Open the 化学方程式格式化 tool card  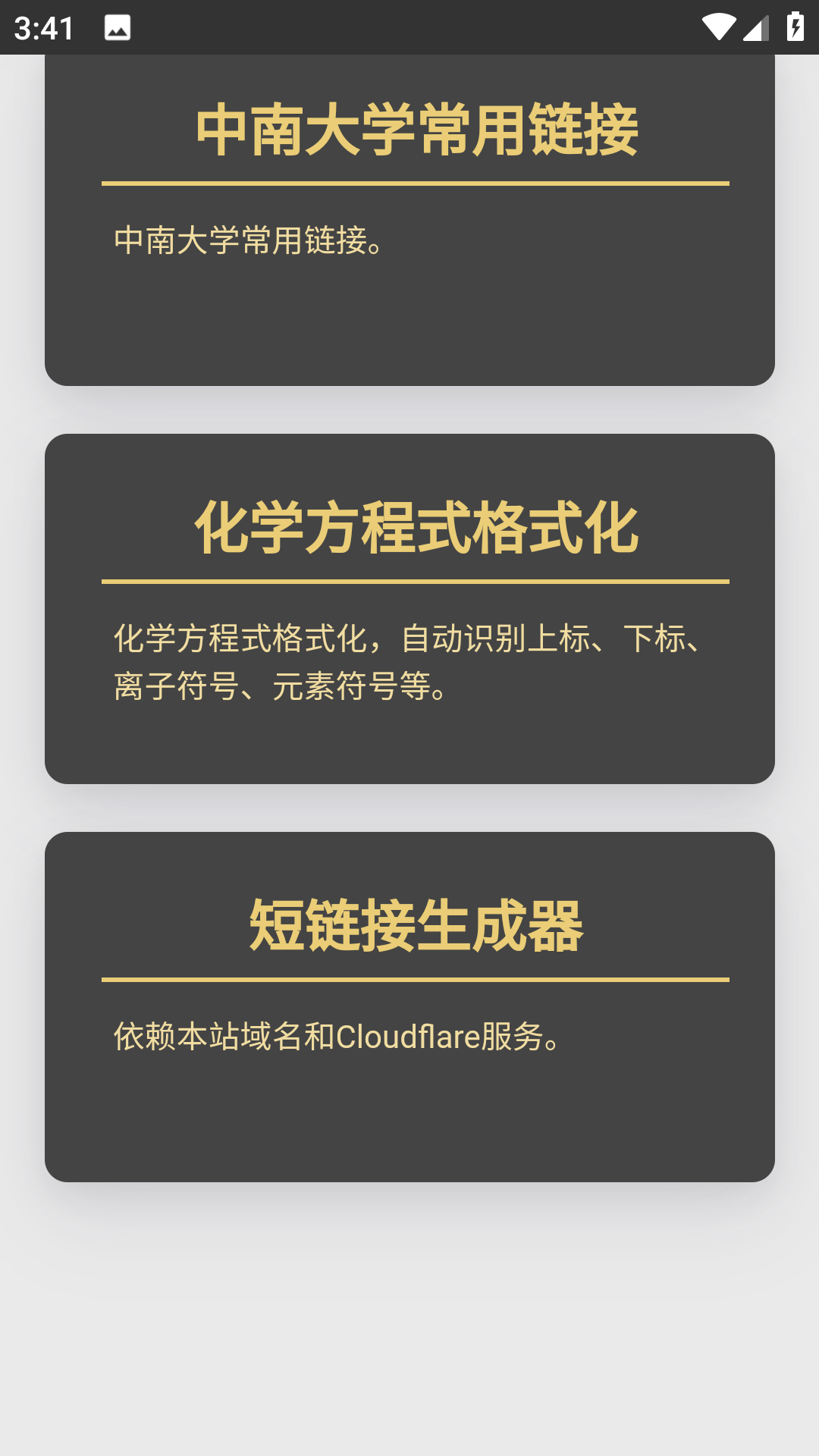coord(409,607)
